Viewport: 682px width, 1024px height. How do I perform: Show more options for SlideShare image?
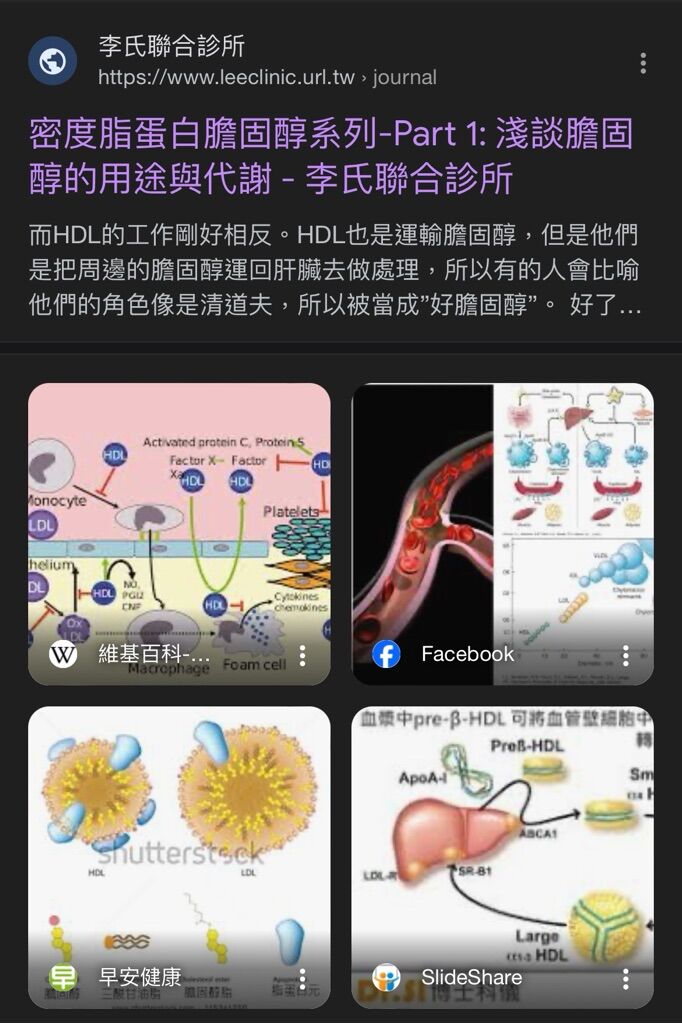point(626,978)
